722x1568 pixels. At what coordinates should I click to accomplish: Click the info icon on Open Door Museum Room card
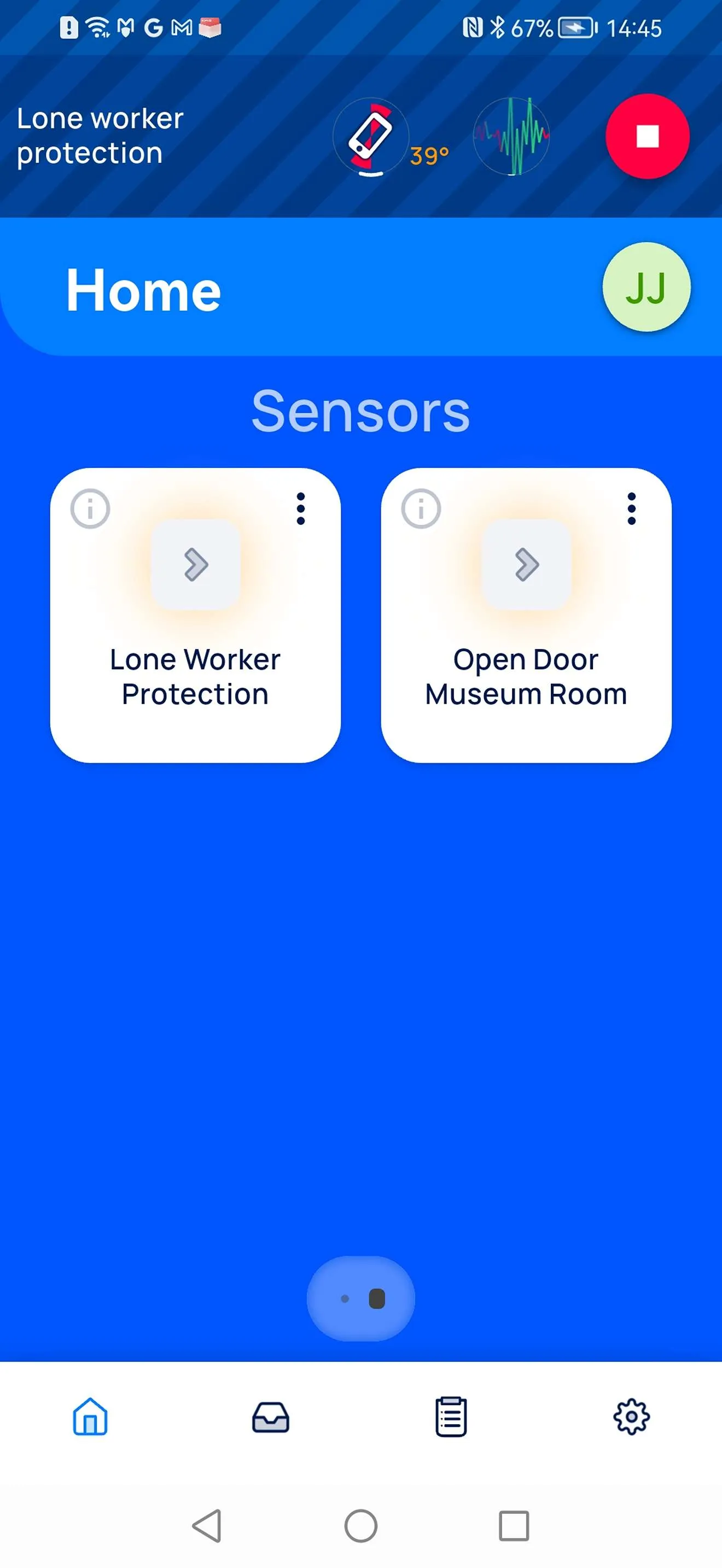pos(421,508)
